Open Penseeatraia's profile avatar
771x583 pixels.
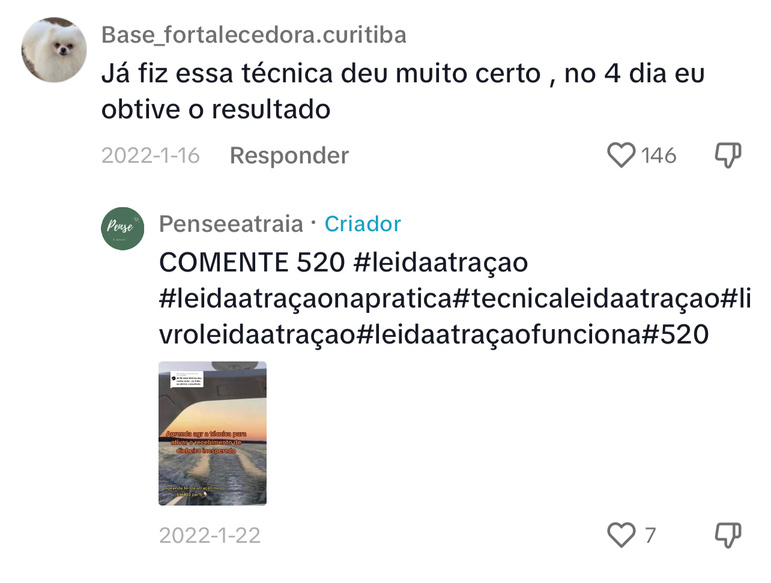coord(124,228)
